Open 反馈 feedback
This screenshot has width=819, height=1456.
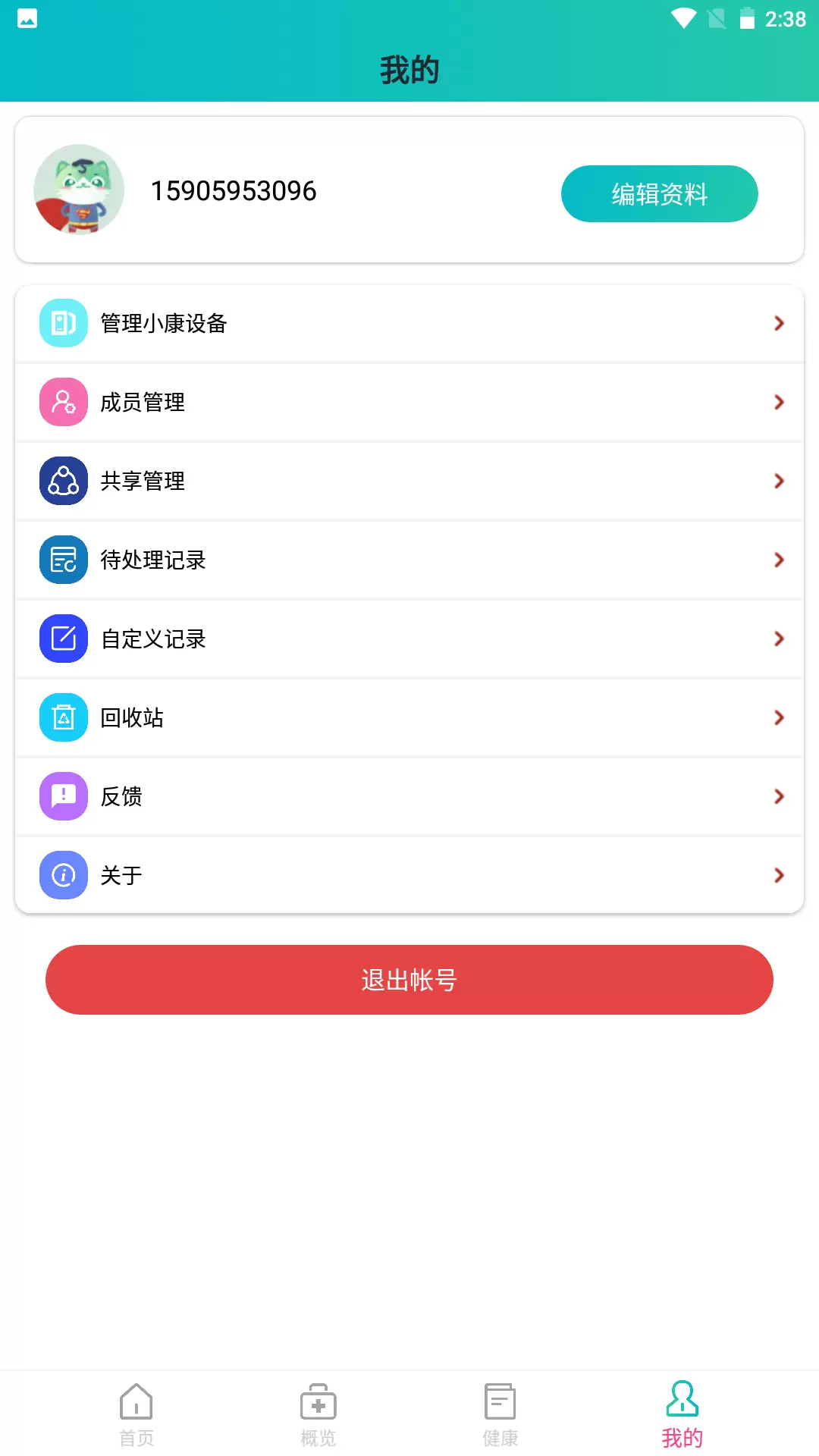tap(409, 796)
